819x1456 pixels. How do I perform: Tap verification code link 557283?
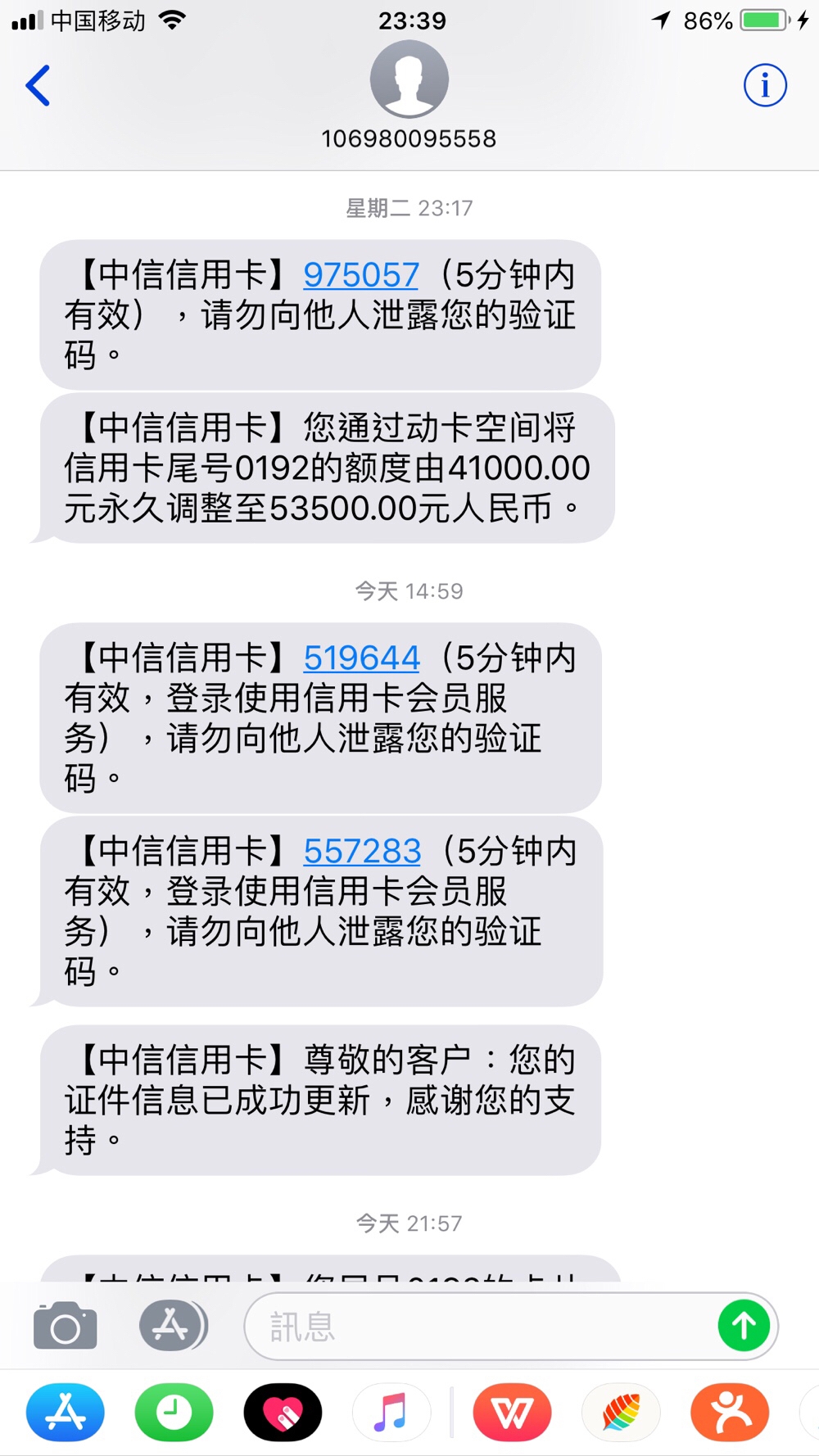click(362, 852)
